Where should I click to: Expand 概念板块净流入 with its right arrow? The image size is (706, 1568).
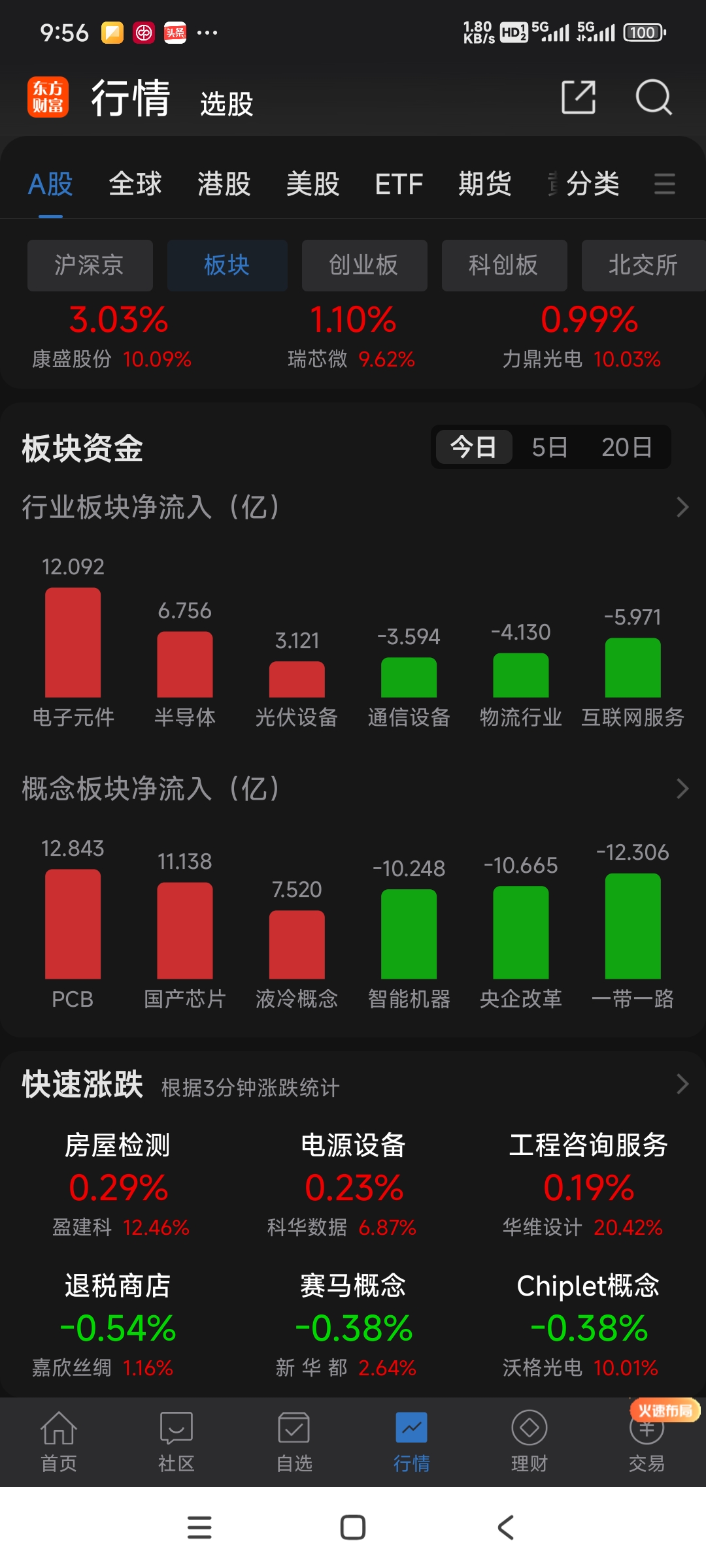pos(682,789)
